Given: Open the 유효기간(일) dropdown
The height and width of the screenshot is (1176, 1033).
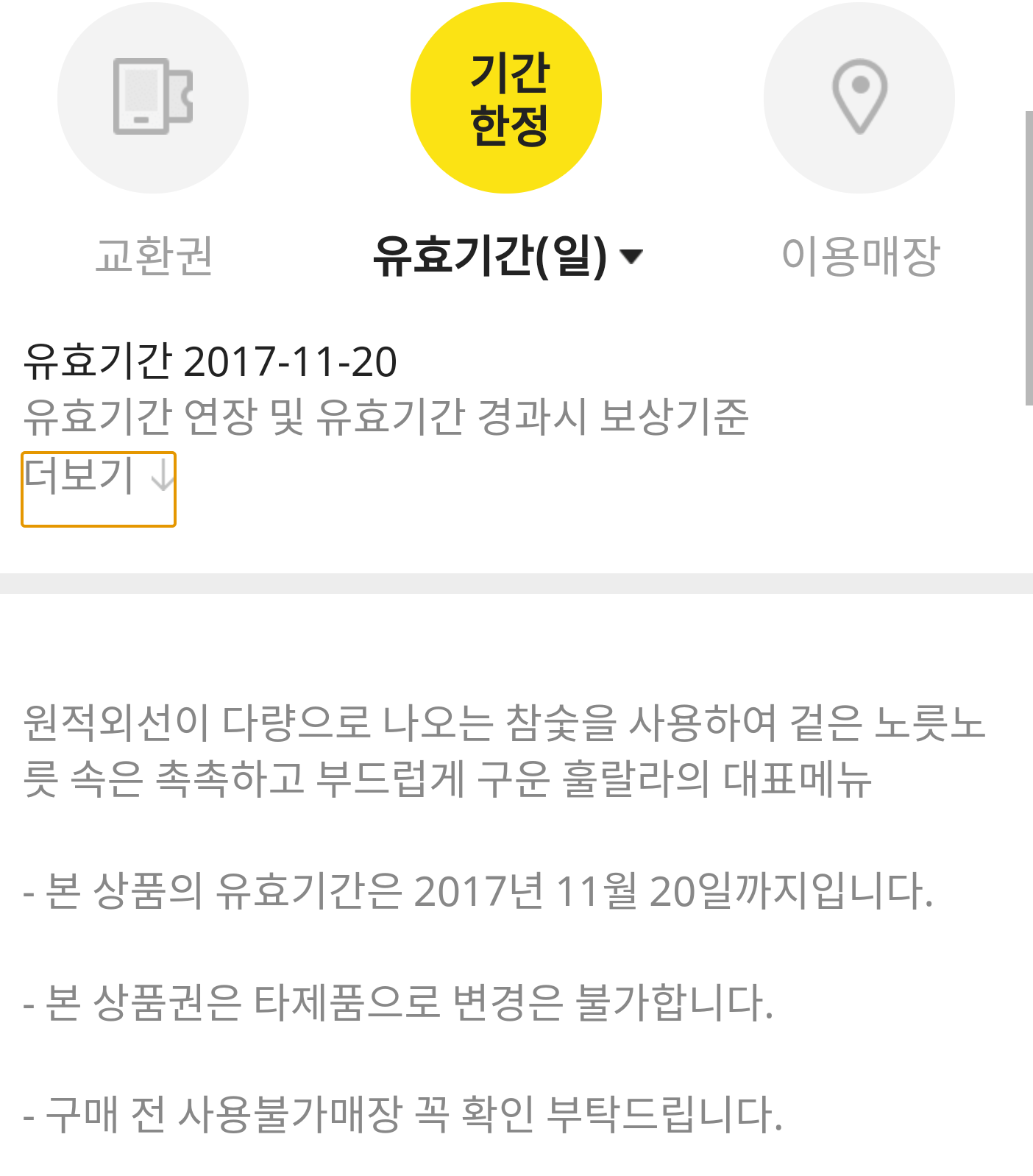Looking at the screenshot, I should click(x=508, y=256).
